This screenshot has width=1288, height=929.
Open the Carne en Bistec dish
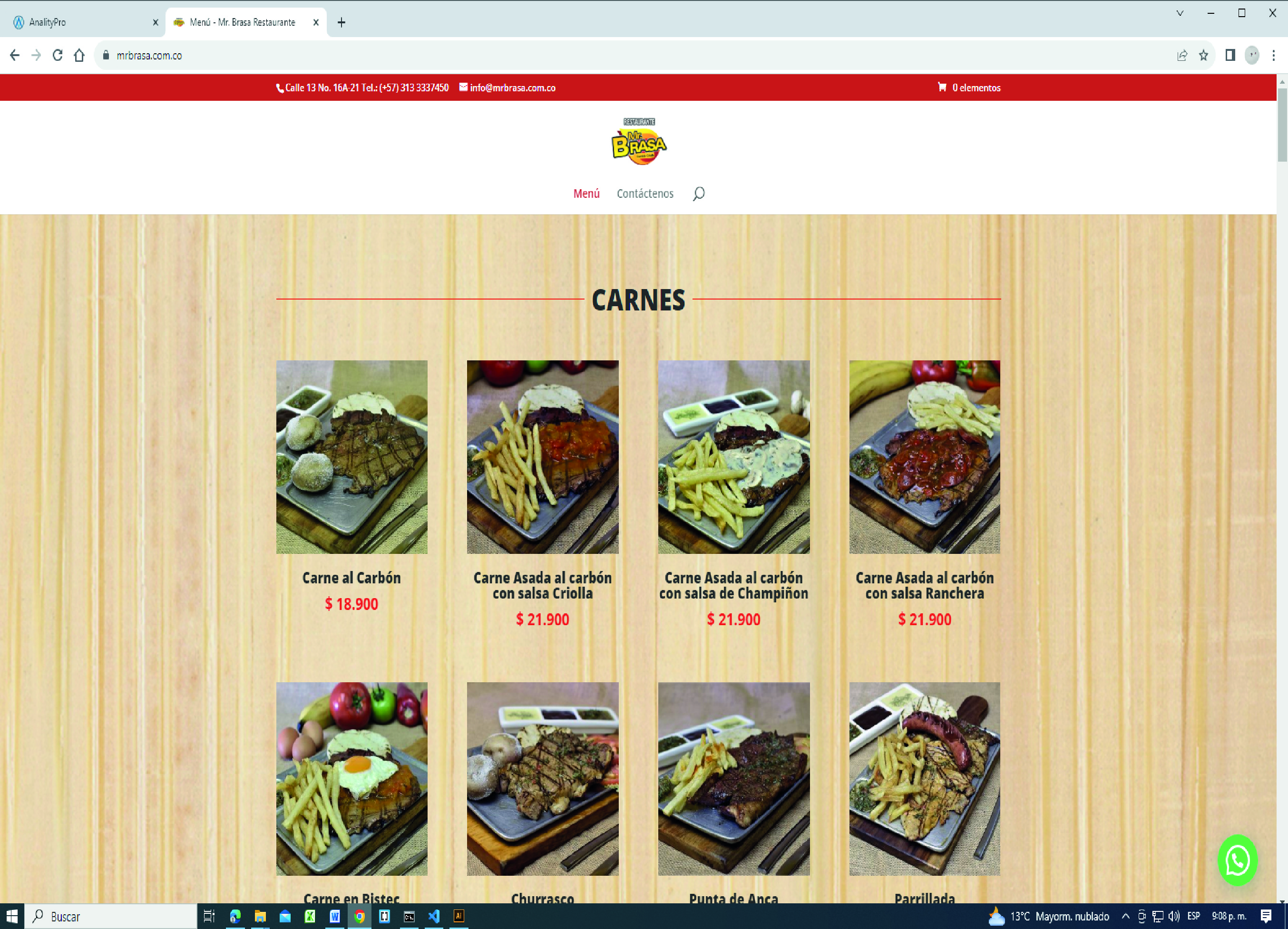coord(351,779)
